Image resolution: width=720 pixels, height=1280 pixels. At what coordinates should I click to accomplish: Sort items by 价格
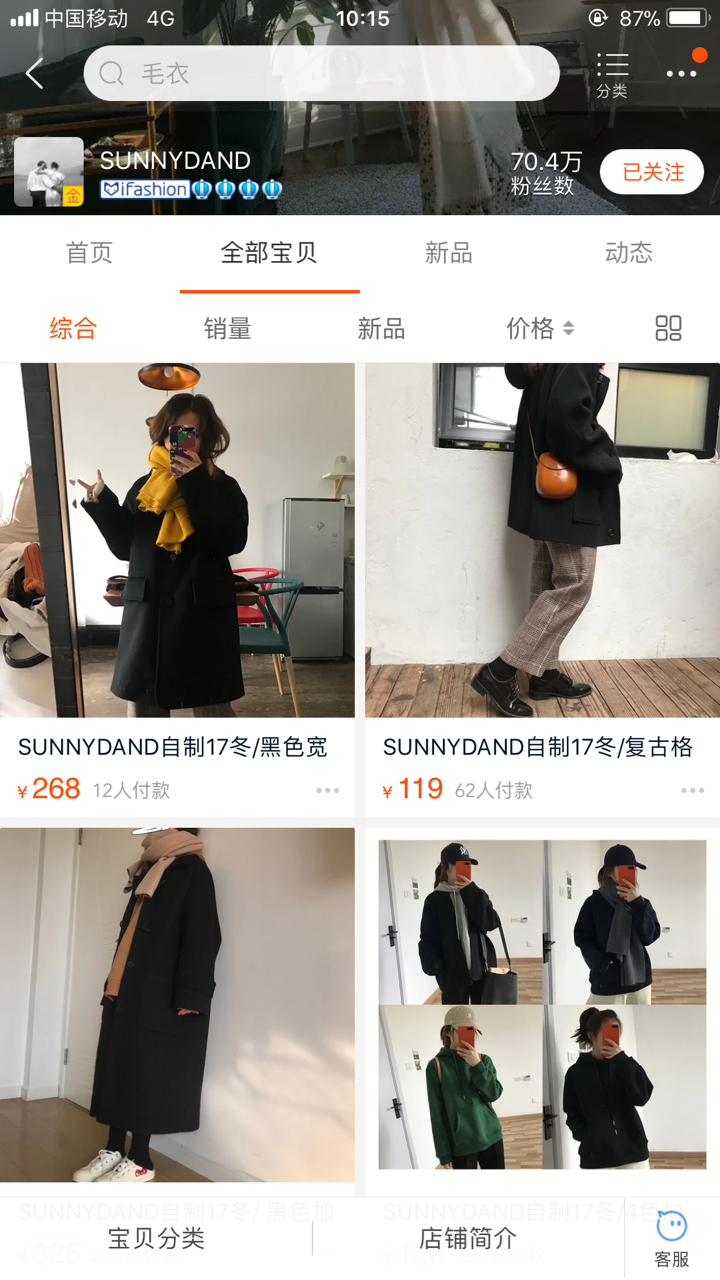coord(539,328)
